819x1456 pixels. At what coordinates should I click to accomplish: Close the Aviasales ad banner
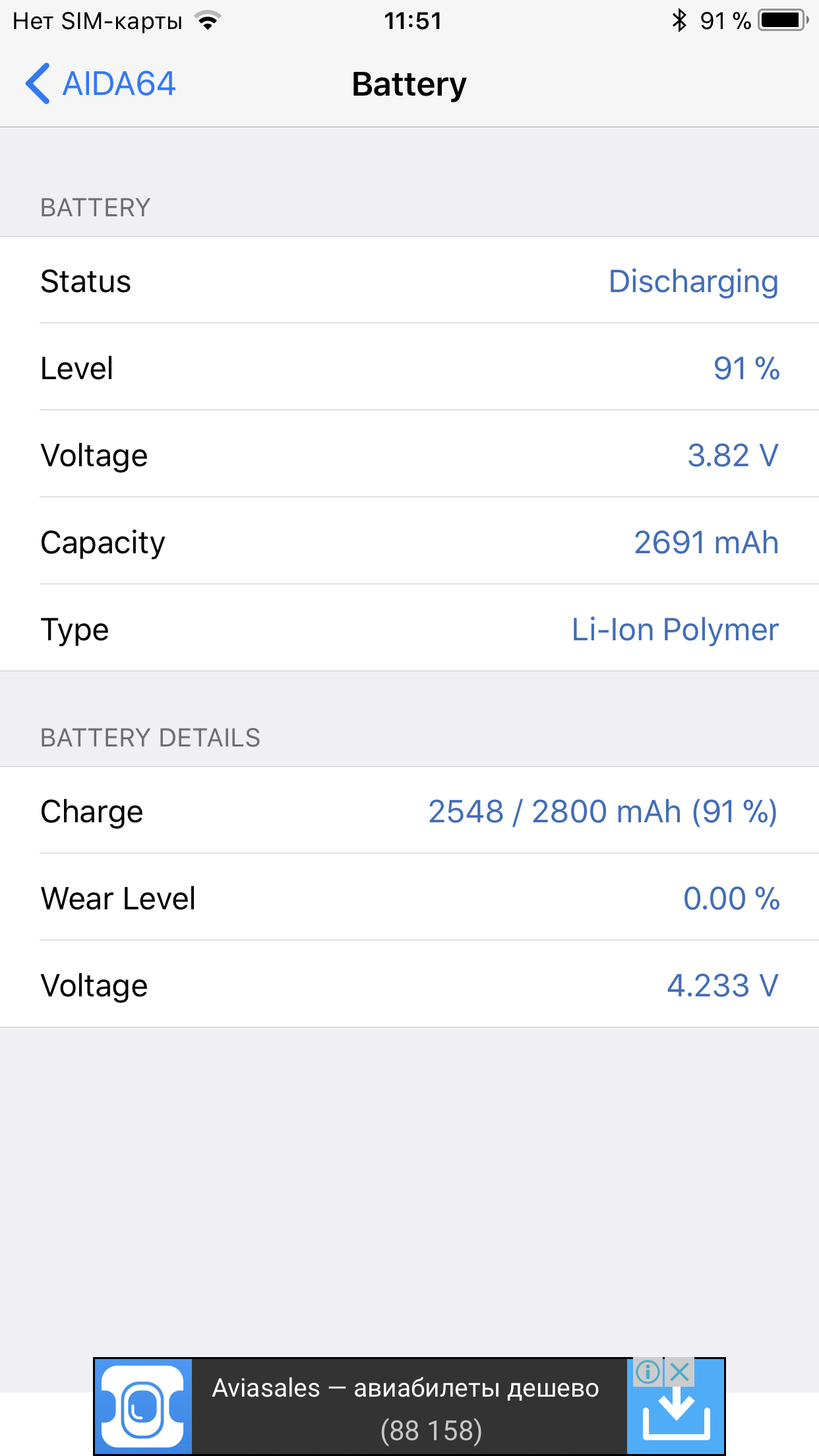pos(680,1372)
